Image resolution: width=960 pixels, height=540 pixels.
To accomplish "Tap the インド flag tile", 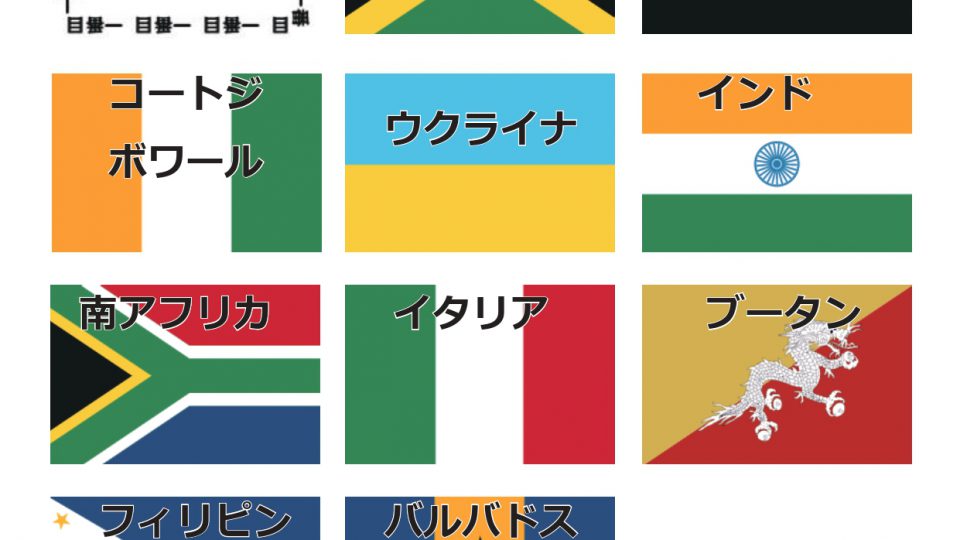I will [x=776, y=162].
